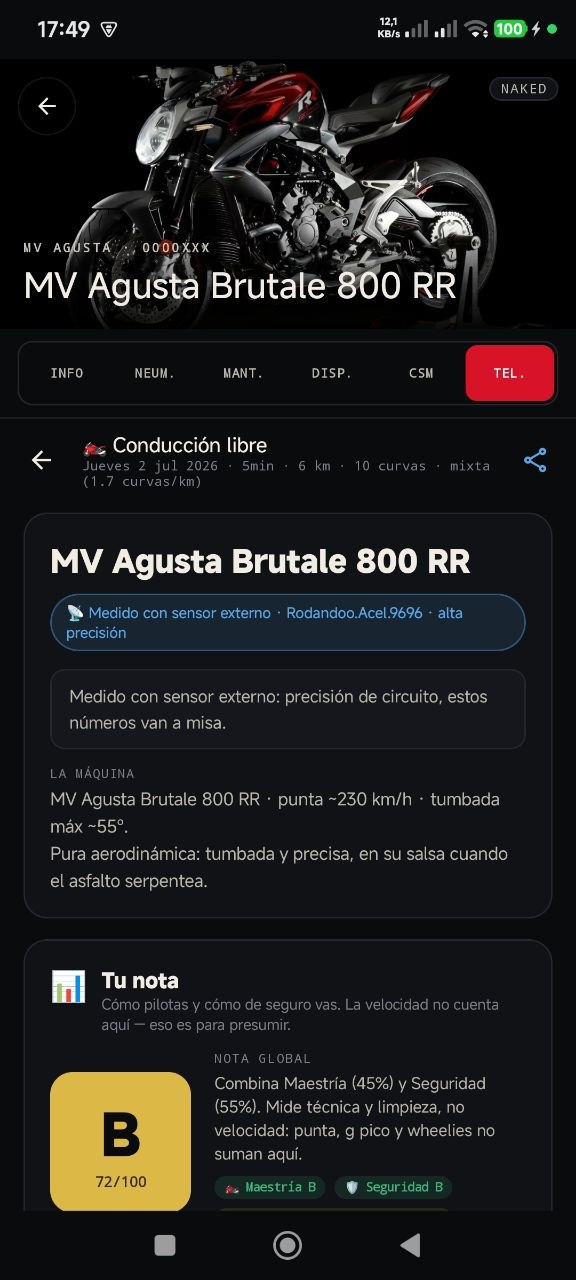Screen dimensions: 576x1280
Task: Open the NEUM. tab
Action: tap(155, 373)
